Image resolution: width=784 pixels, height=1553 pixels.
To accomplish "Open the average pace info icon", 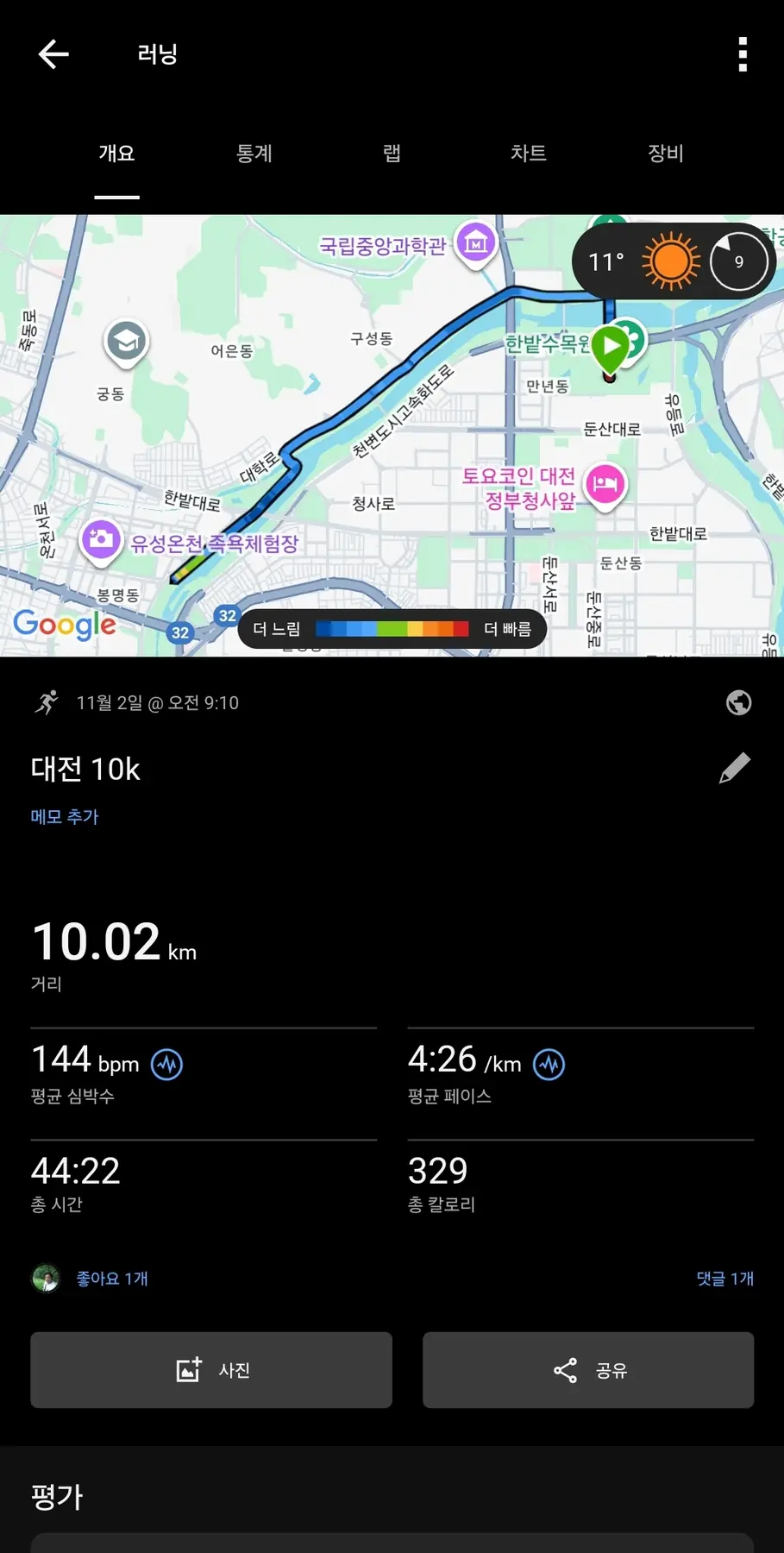I will click(x=549, y=1065).
